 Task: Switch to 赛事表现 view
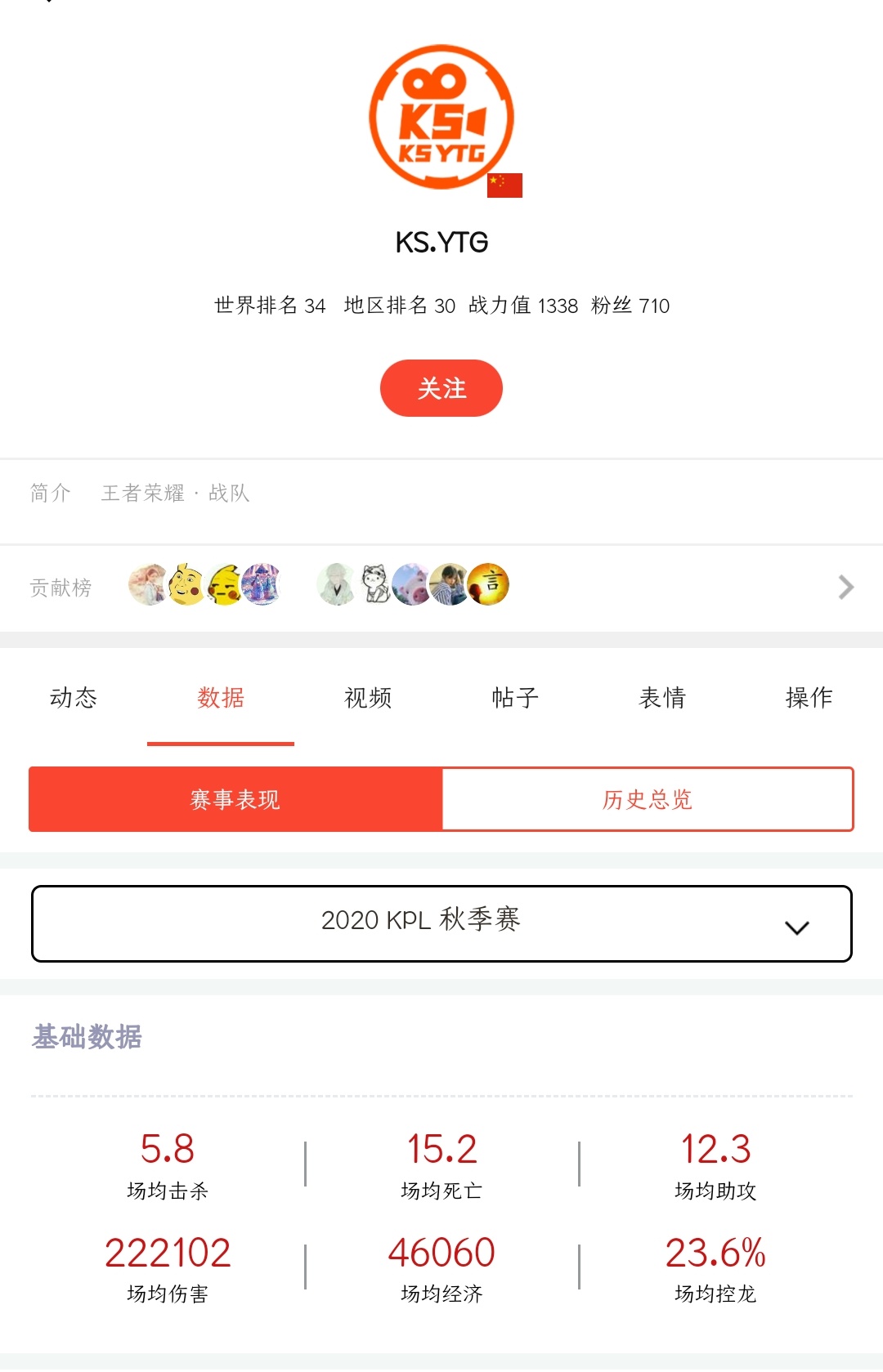tap(235, 799)
